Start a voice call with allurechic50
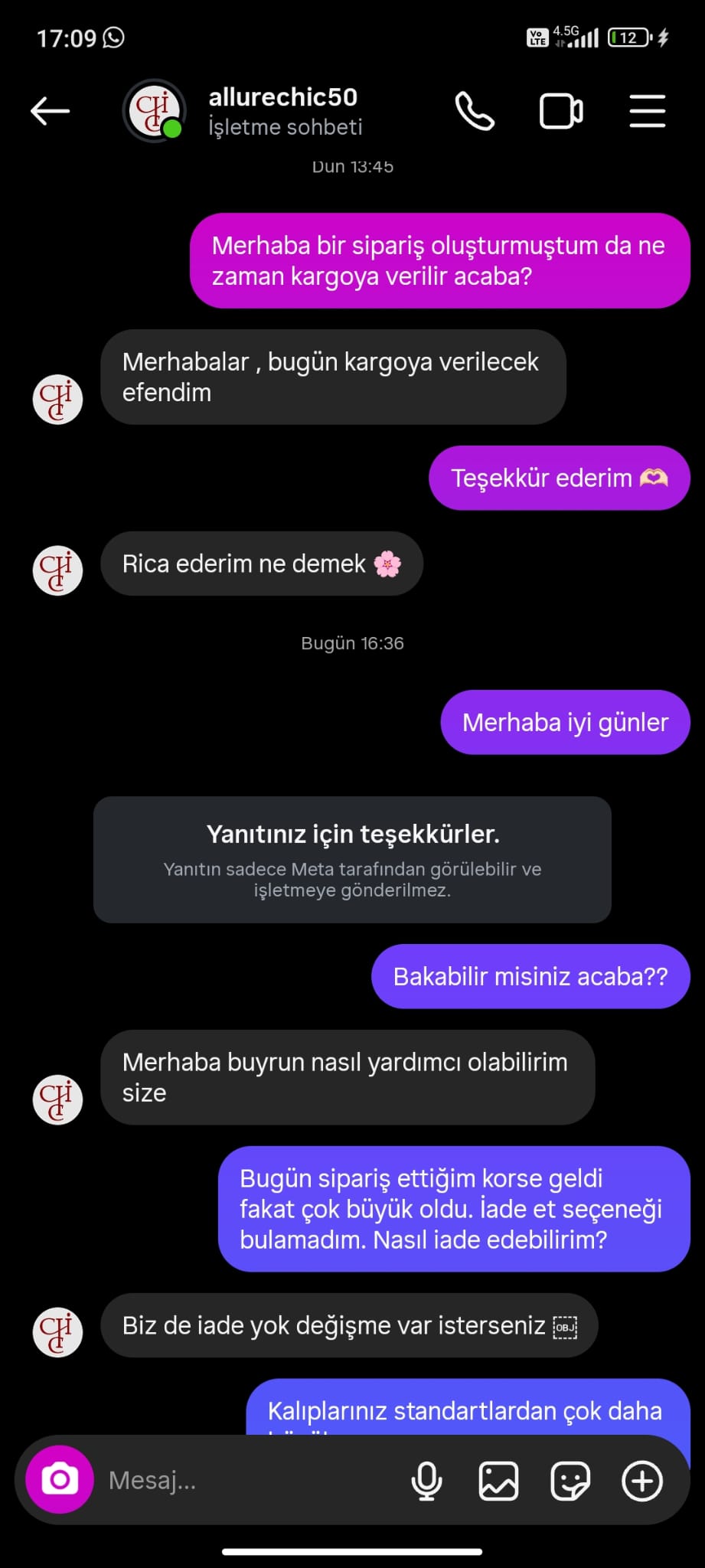The width and height of the screenshot is (705, 1568). click(475, 112)
